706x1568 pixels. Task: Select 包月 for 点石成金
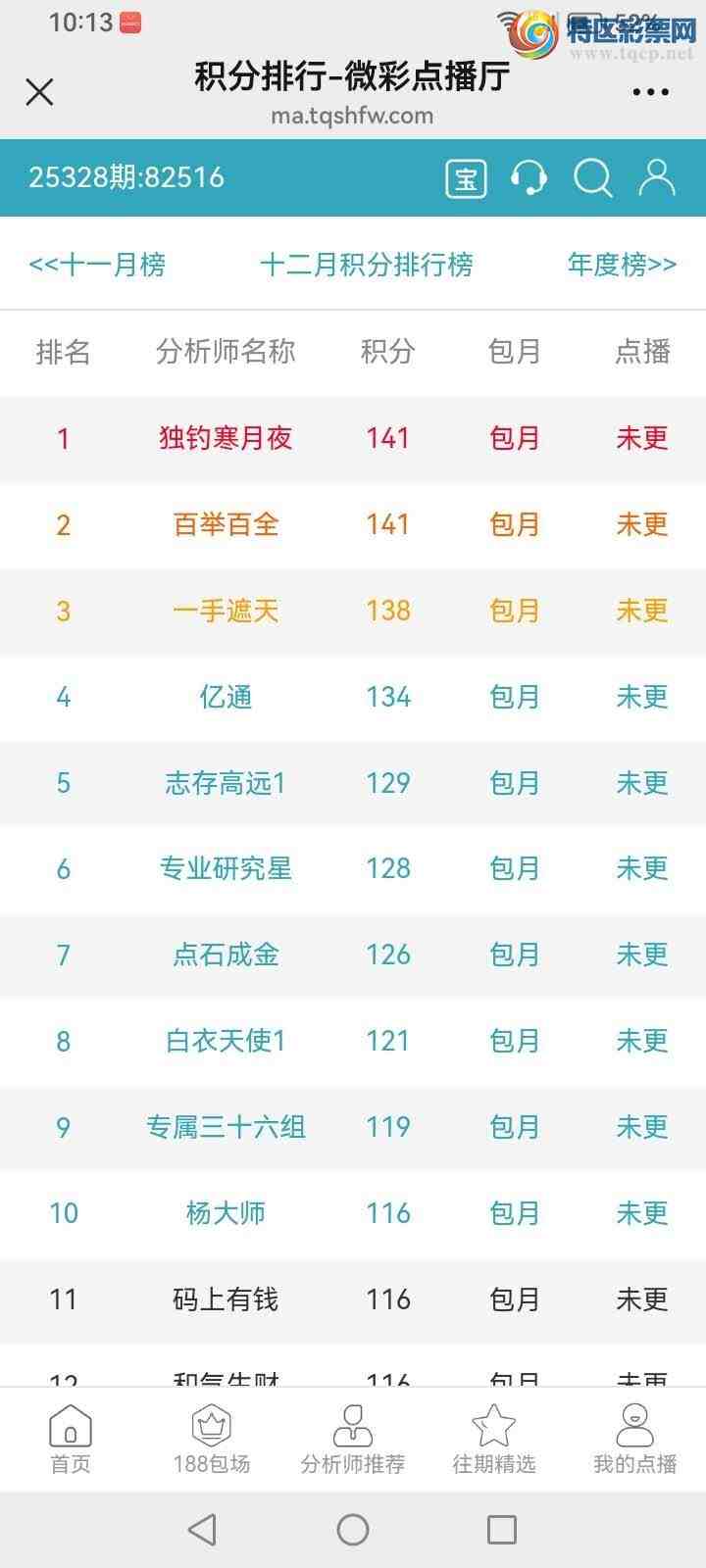point(515,955)
